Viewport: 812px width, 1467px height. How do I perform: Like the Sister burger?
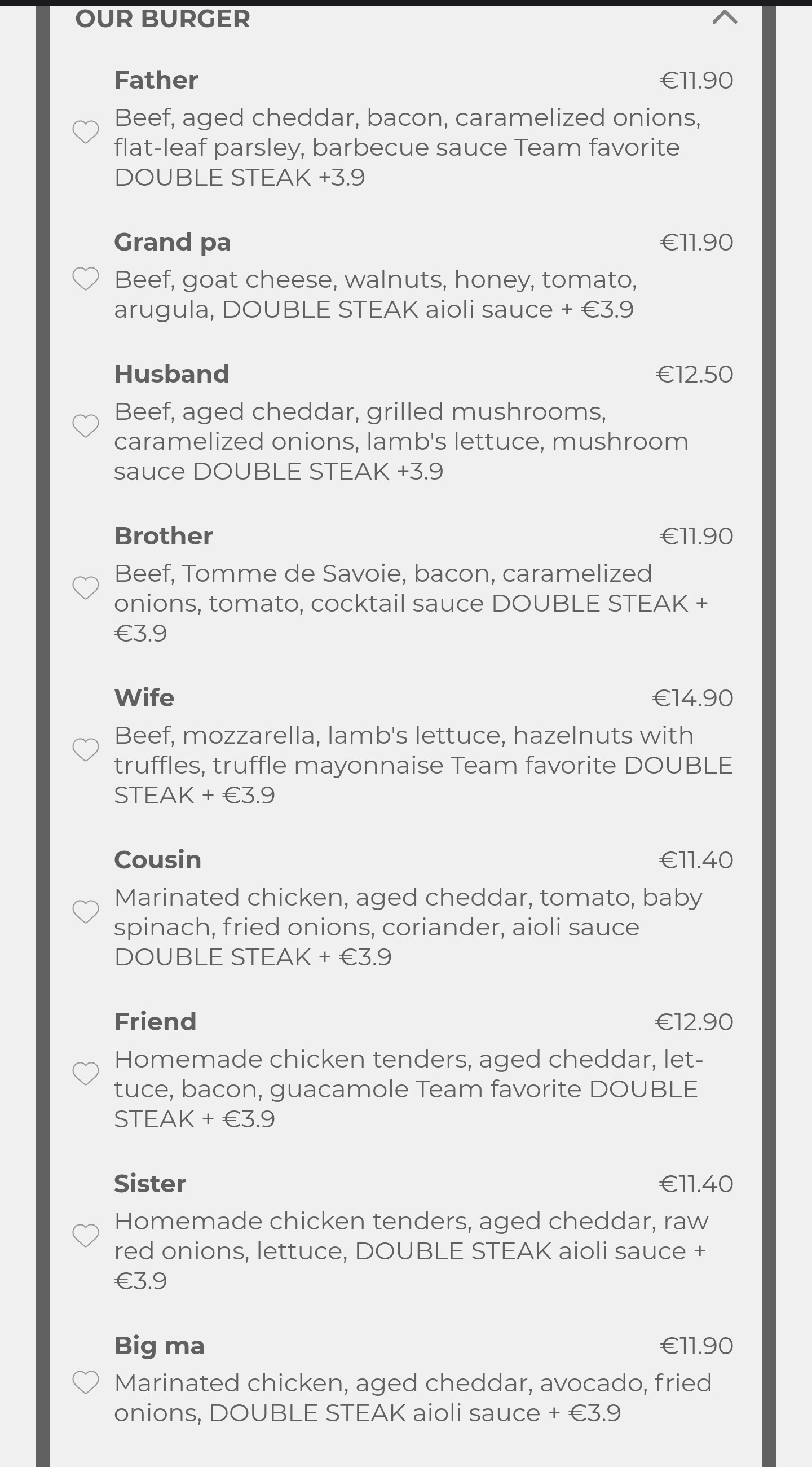(x=86, y=1235)
